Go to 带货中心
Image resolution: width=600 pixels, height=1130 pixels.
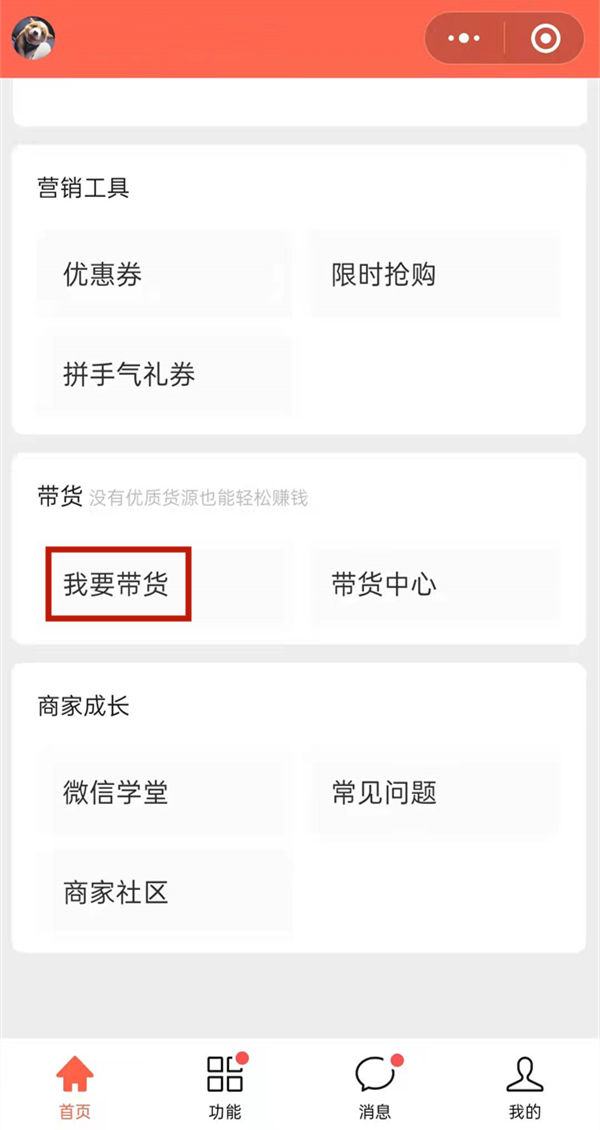click(x=434, y=585)
